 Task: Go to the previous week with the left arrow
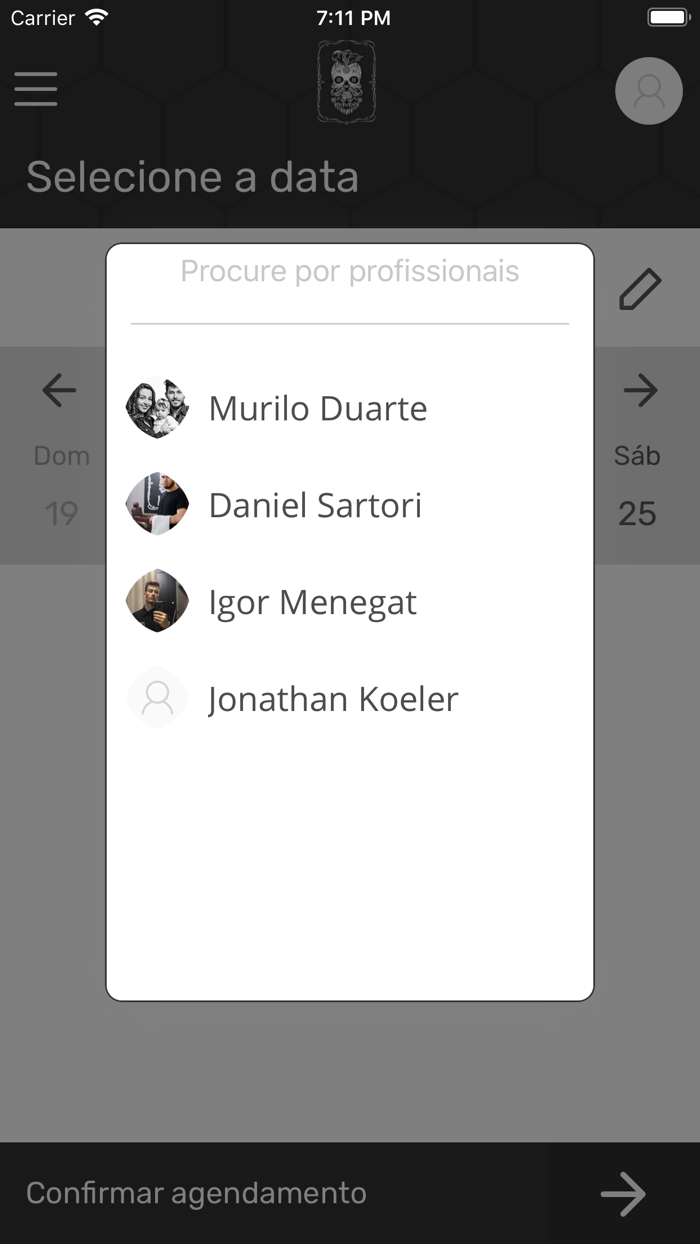tap(60, 390)
